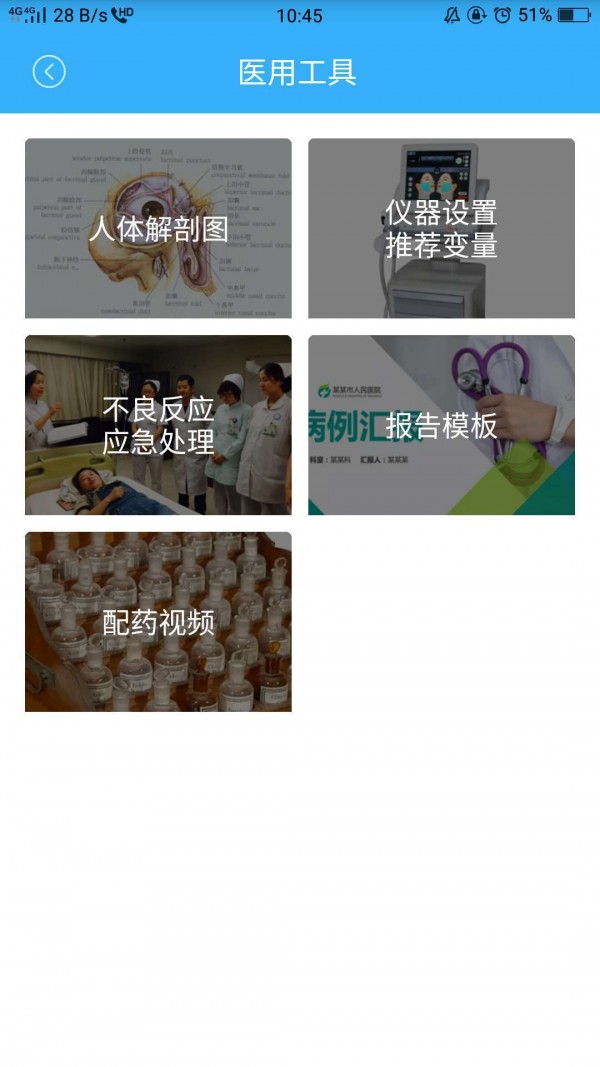Select the 不良反应应急处理 tile

pyautogui.click(x=158, y=425)
